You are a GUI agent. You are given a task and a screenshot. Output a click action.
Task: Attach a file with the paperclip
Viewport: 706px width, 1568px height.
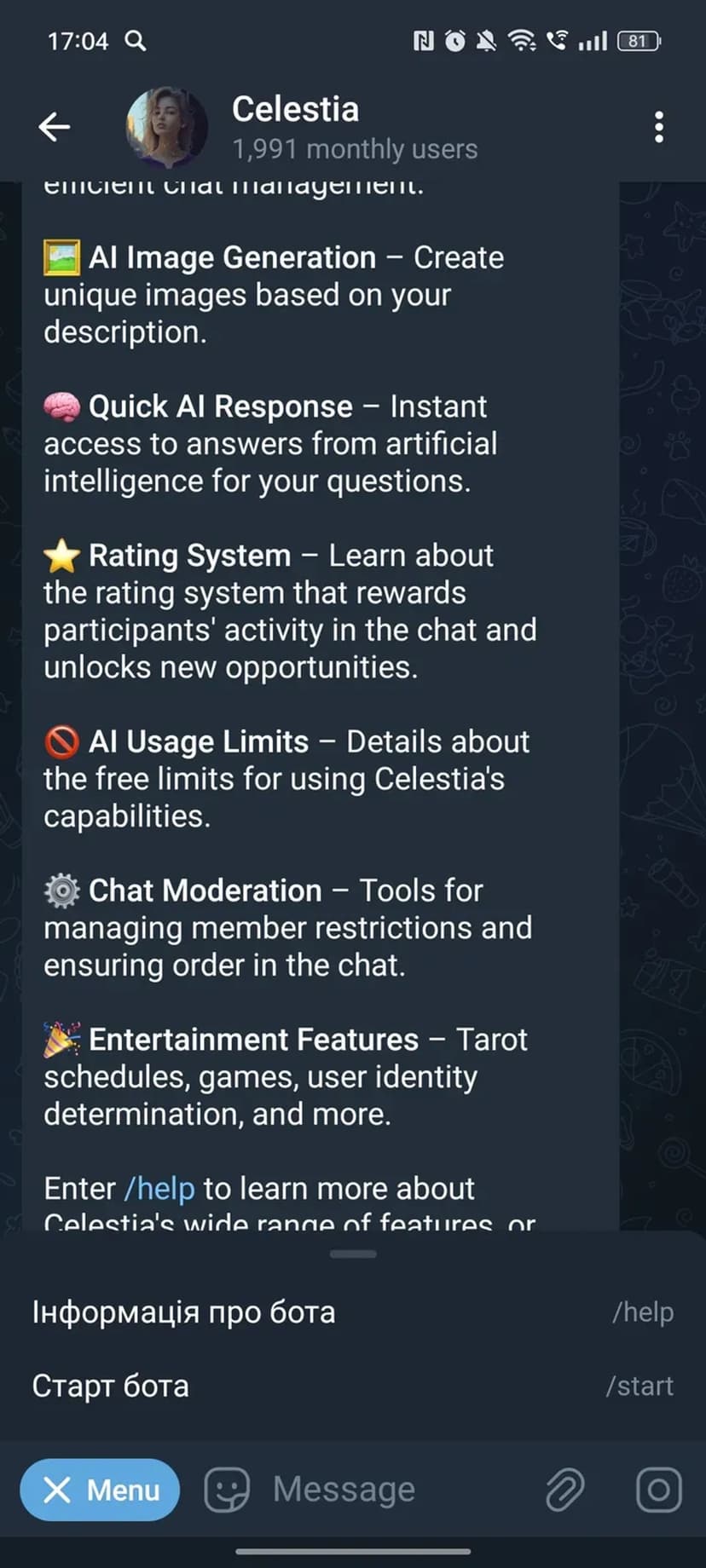pos(564,1490)
